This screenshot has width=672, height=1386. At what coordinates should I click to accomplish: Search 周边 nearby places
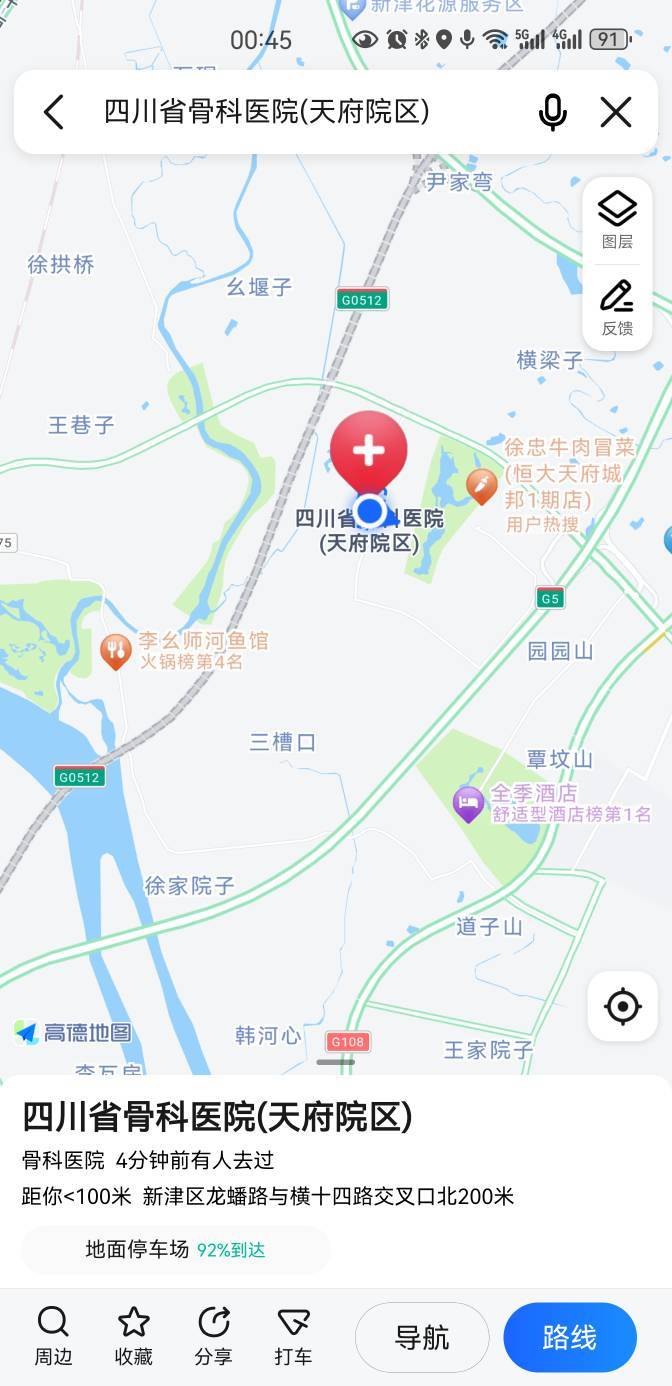click(53, 1336)
